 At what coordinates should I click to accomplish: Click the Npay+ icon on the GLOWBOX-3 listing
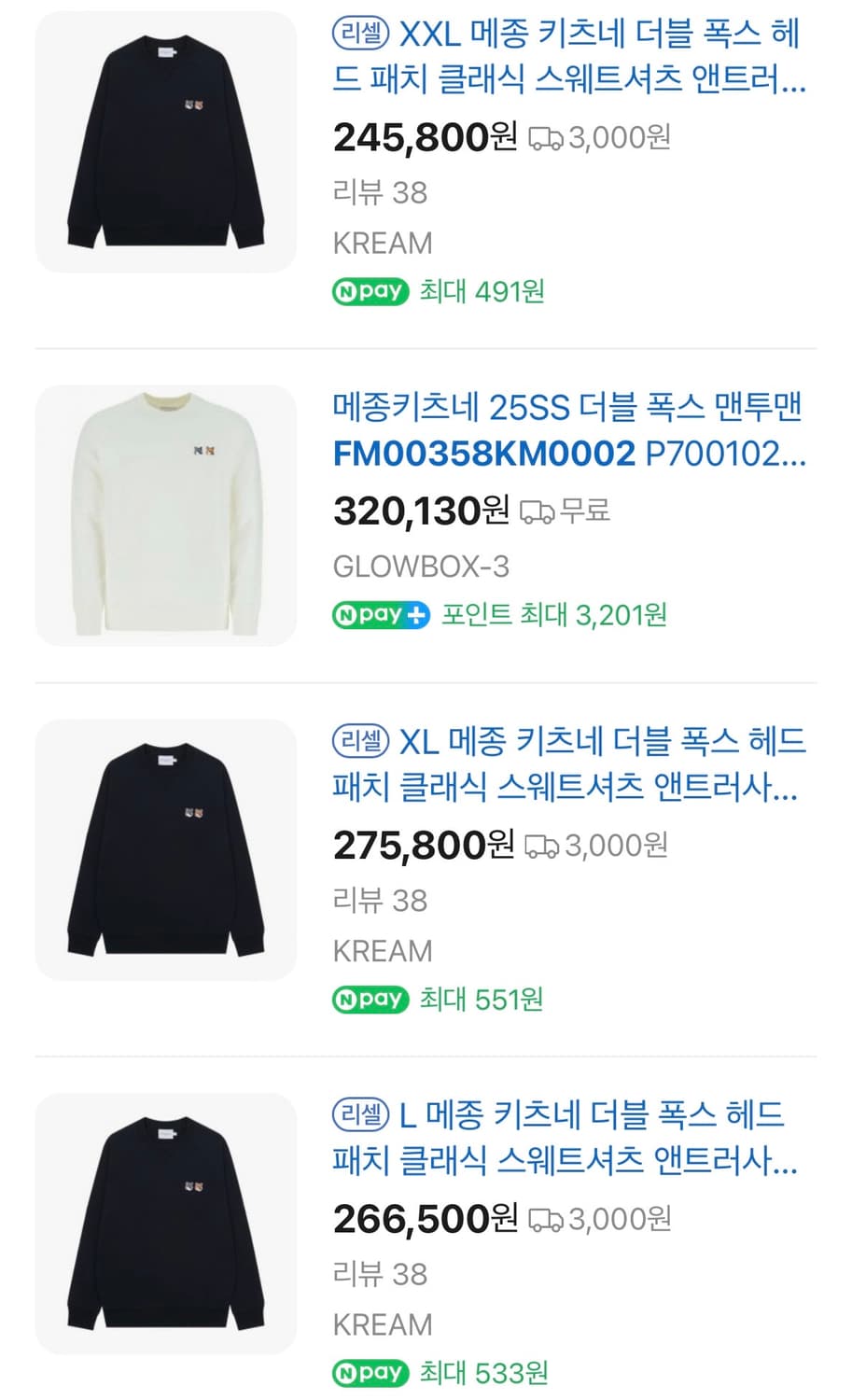click(380, 616)
